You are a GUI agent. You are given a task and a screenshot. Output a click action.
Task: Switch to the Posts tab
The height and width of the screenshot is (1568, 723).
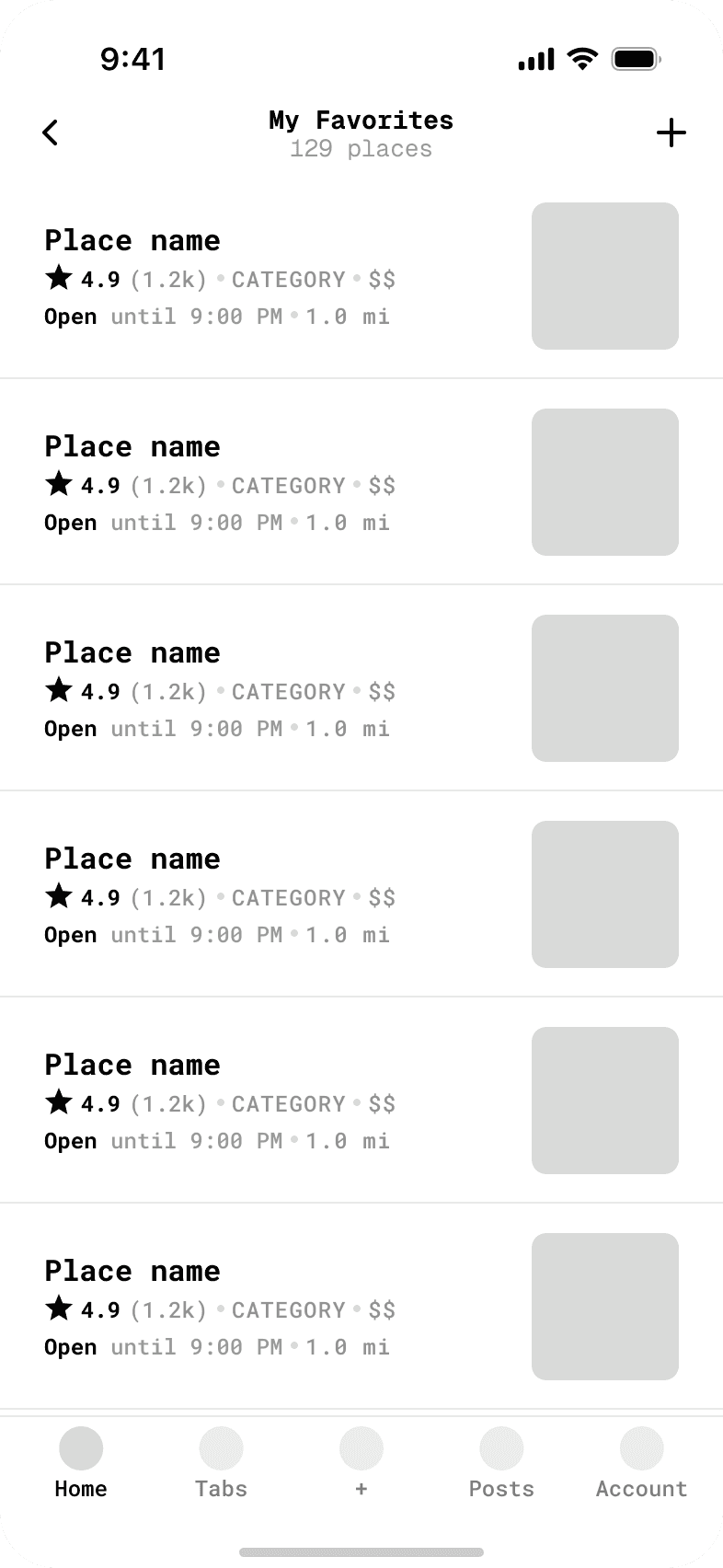[501, 1463]
